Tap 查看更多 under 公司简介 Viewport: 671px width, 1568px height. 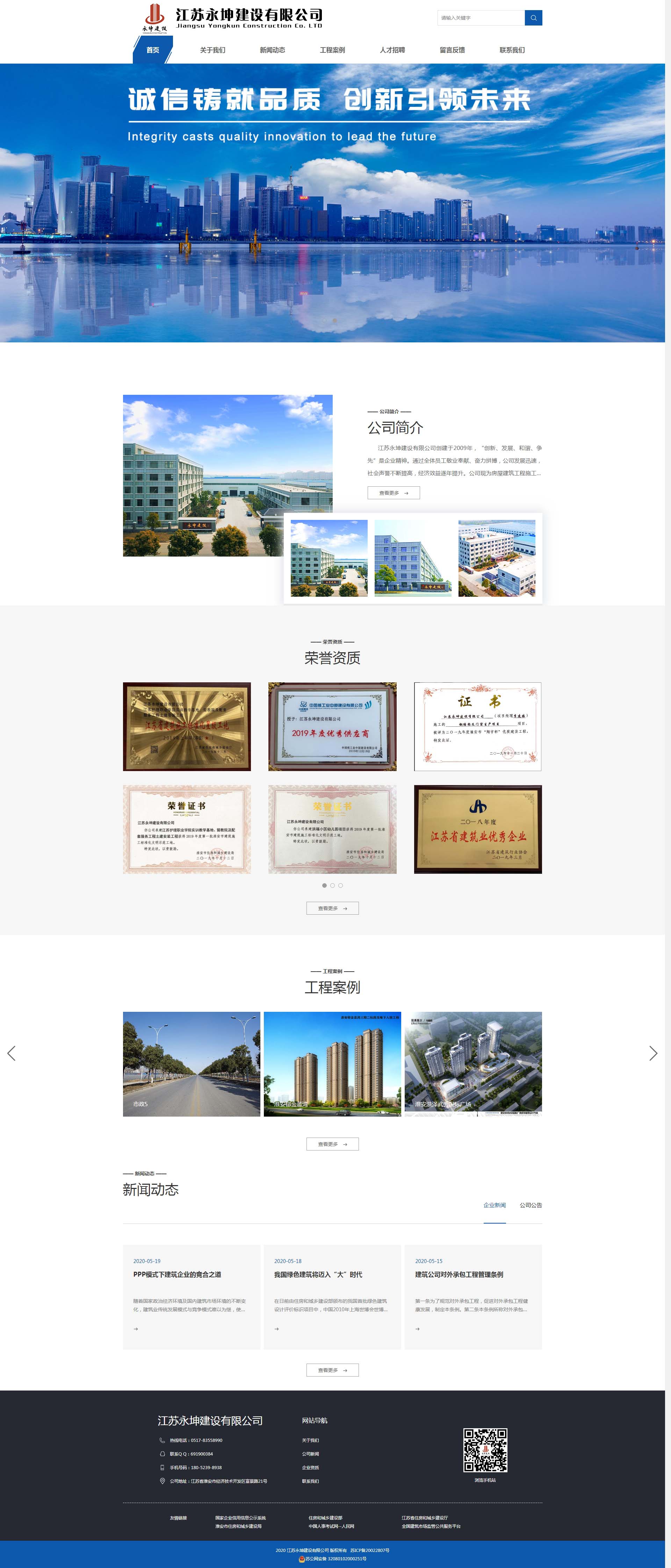[394, 493]
